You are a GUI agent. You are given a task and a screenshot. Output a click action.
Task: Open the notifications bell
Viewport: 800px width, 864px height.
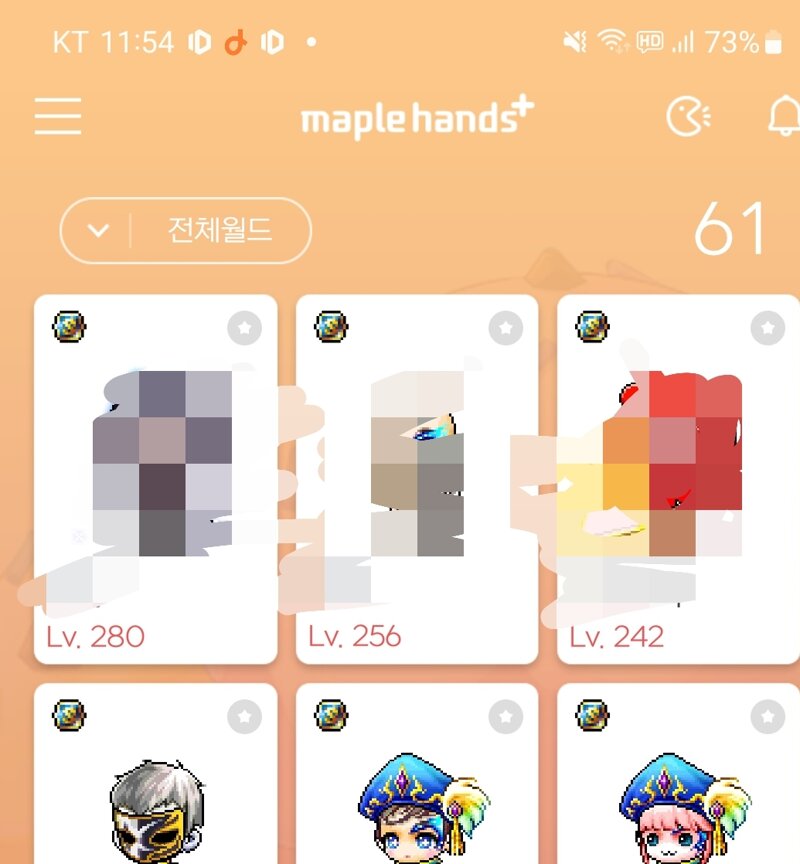783,117
